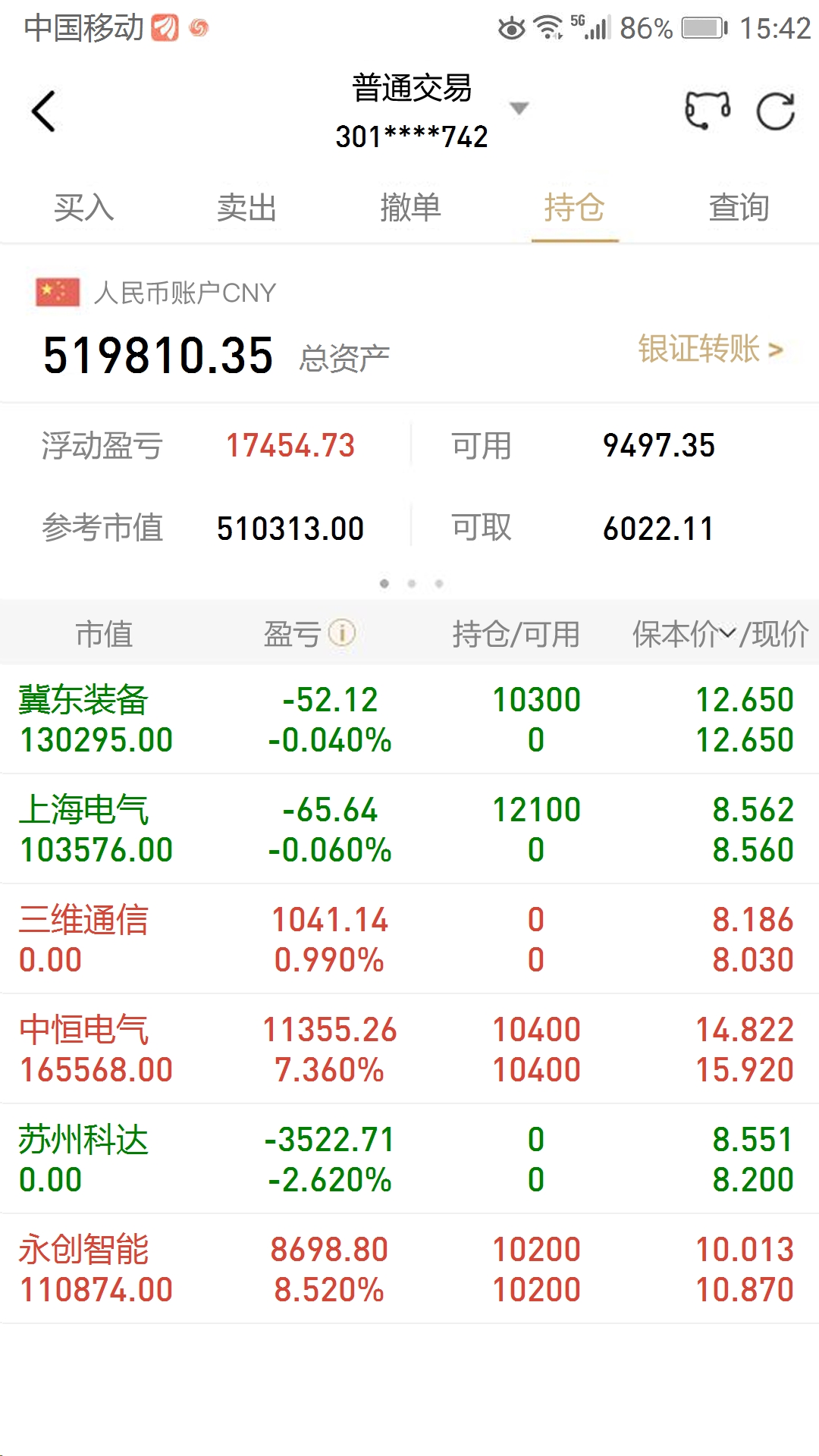Image resolution: width=819 pixels, height=1456 pixels.
Task: Open the 撤单 tab
Action: (x=411, y=207)
